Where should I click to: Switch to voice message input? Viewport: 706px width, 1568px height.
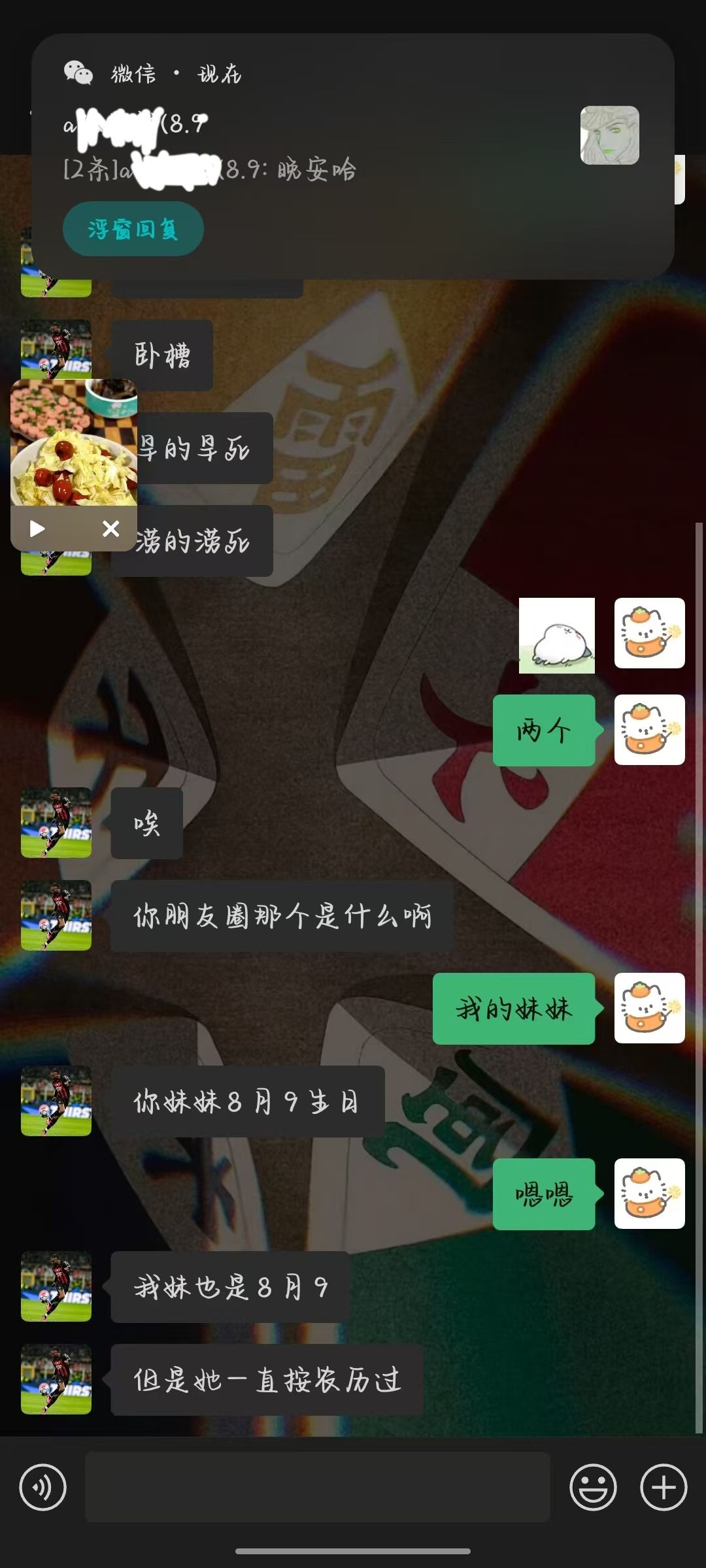(x=43, y=1488)
